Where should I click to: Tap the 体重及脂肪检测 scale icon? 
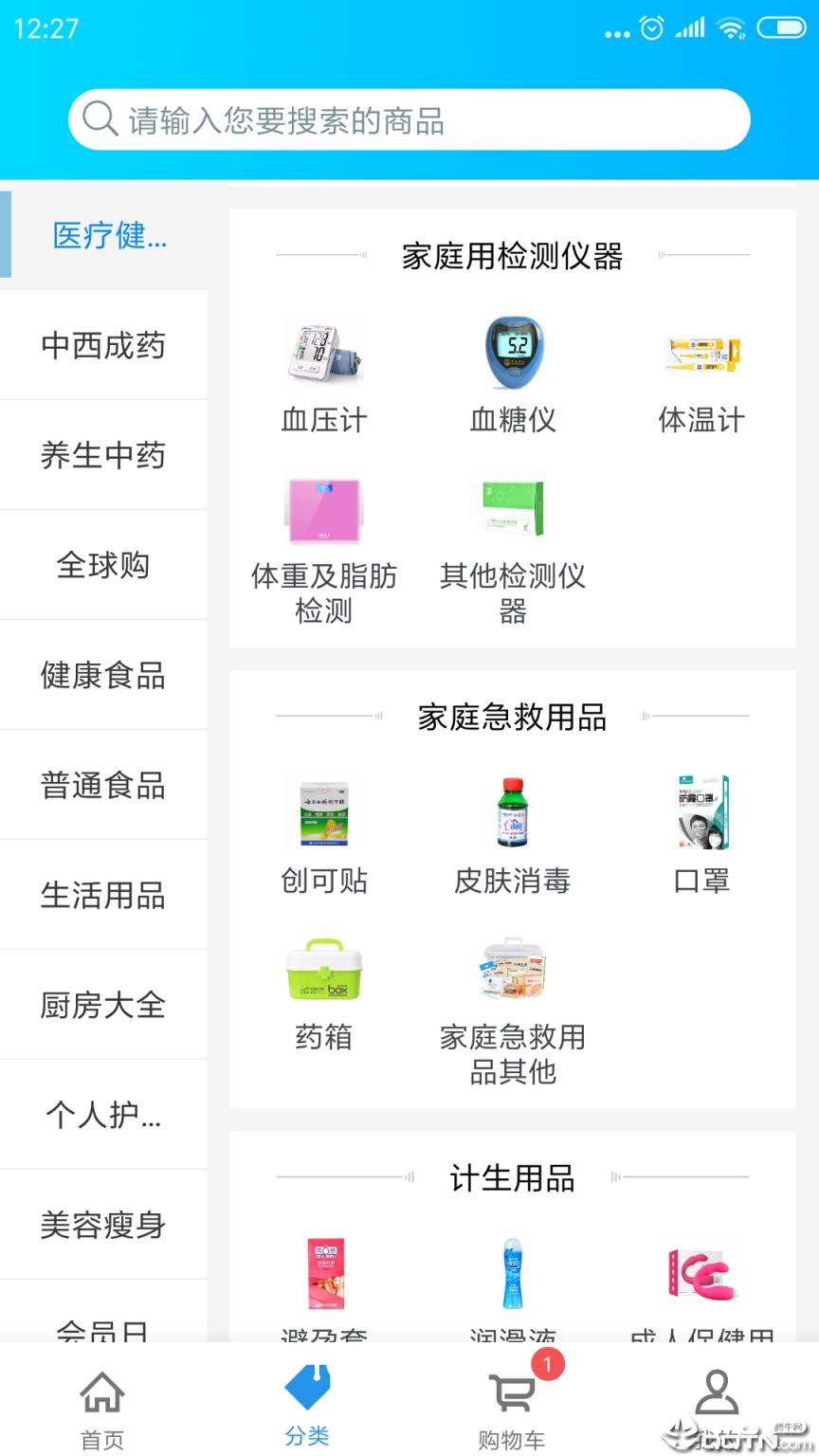(x=324, y=509)
